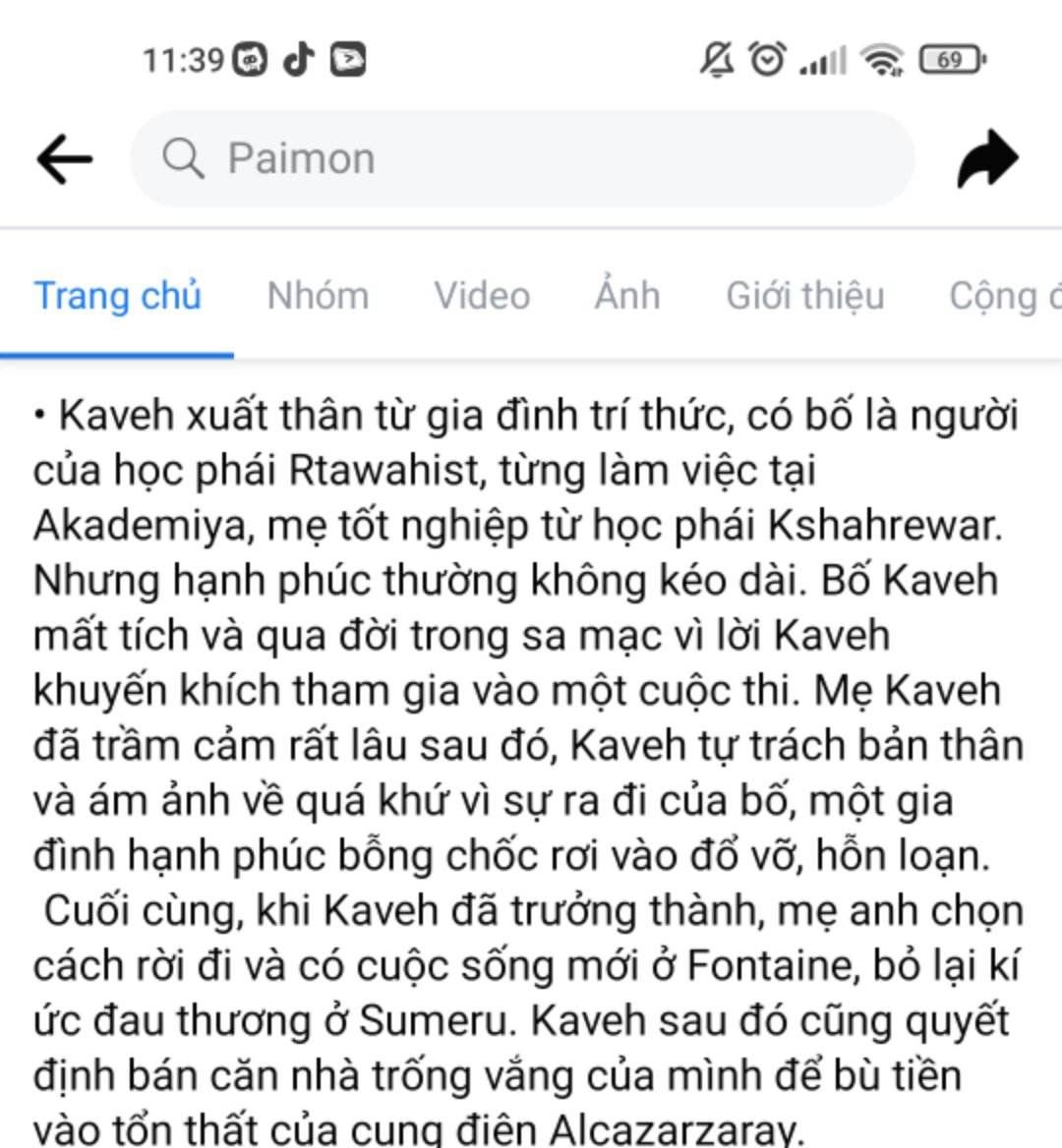The width and height of the screenshot is (1062, 1148).
Task: Open the Nhóm tab
Action: tap(318, 296)
